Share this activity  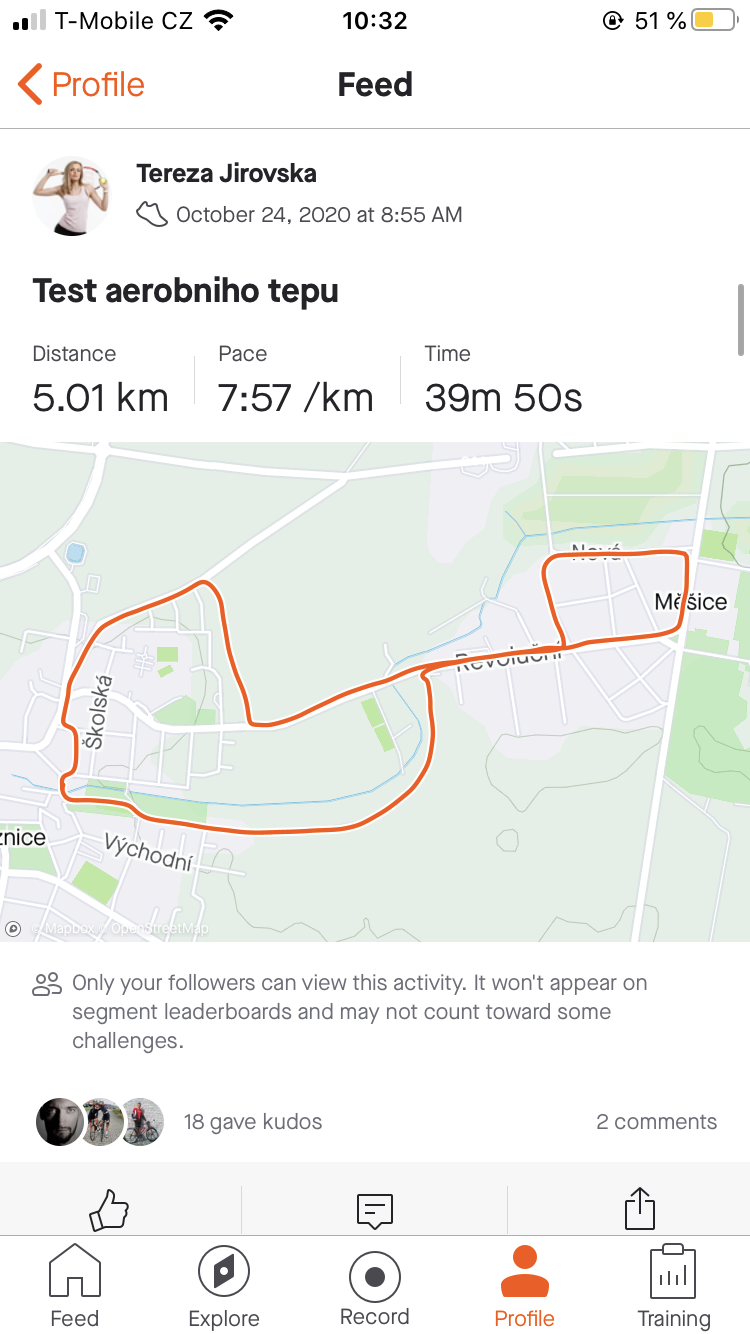(x=640, y=1208)
